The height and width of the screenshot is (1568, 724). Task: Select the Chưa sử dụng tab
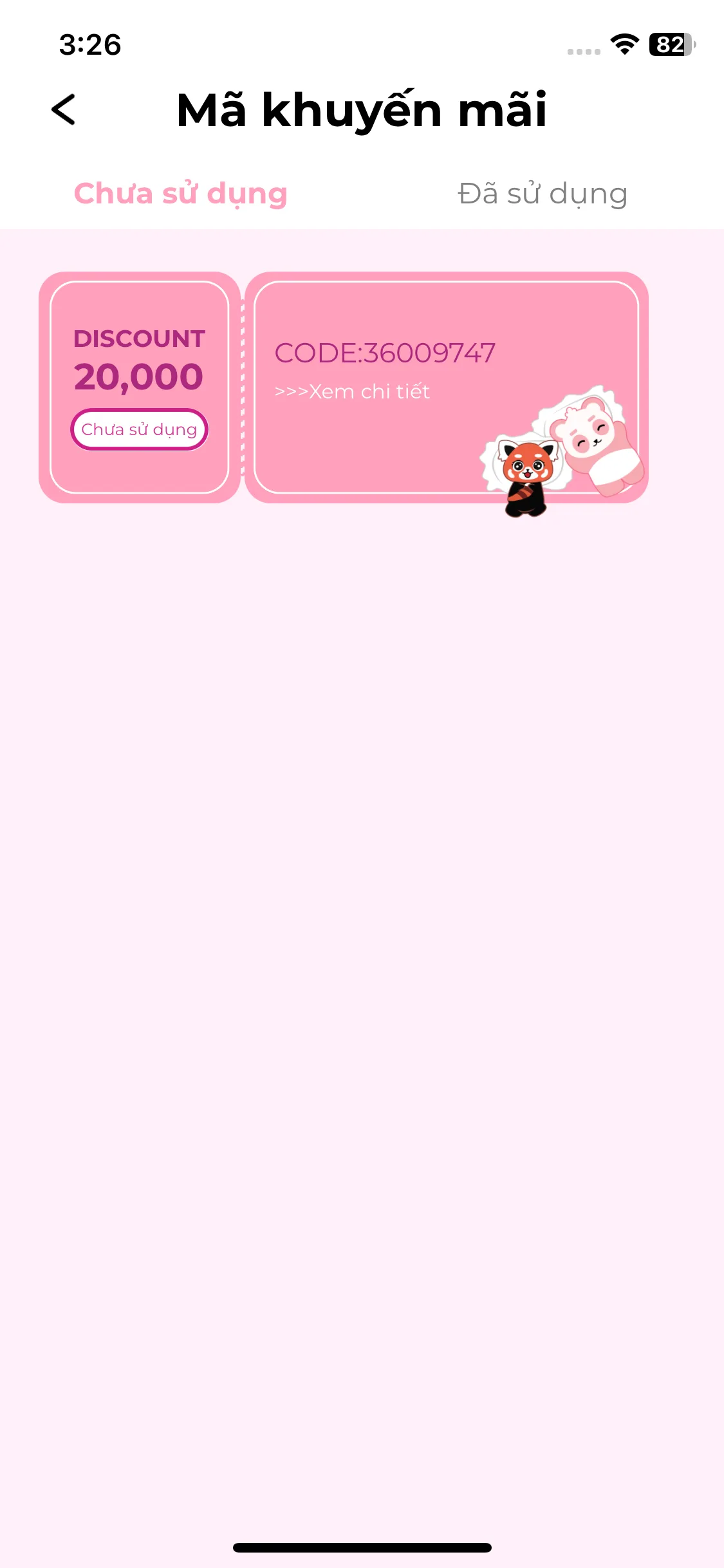pos(180,194)
